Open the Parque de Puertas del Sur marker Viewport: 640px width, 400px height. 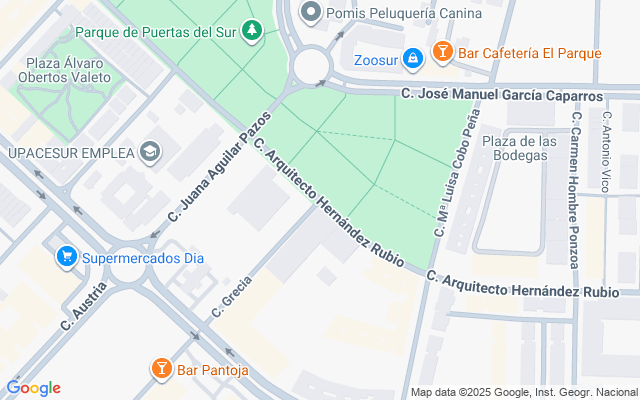click(251, 32)
